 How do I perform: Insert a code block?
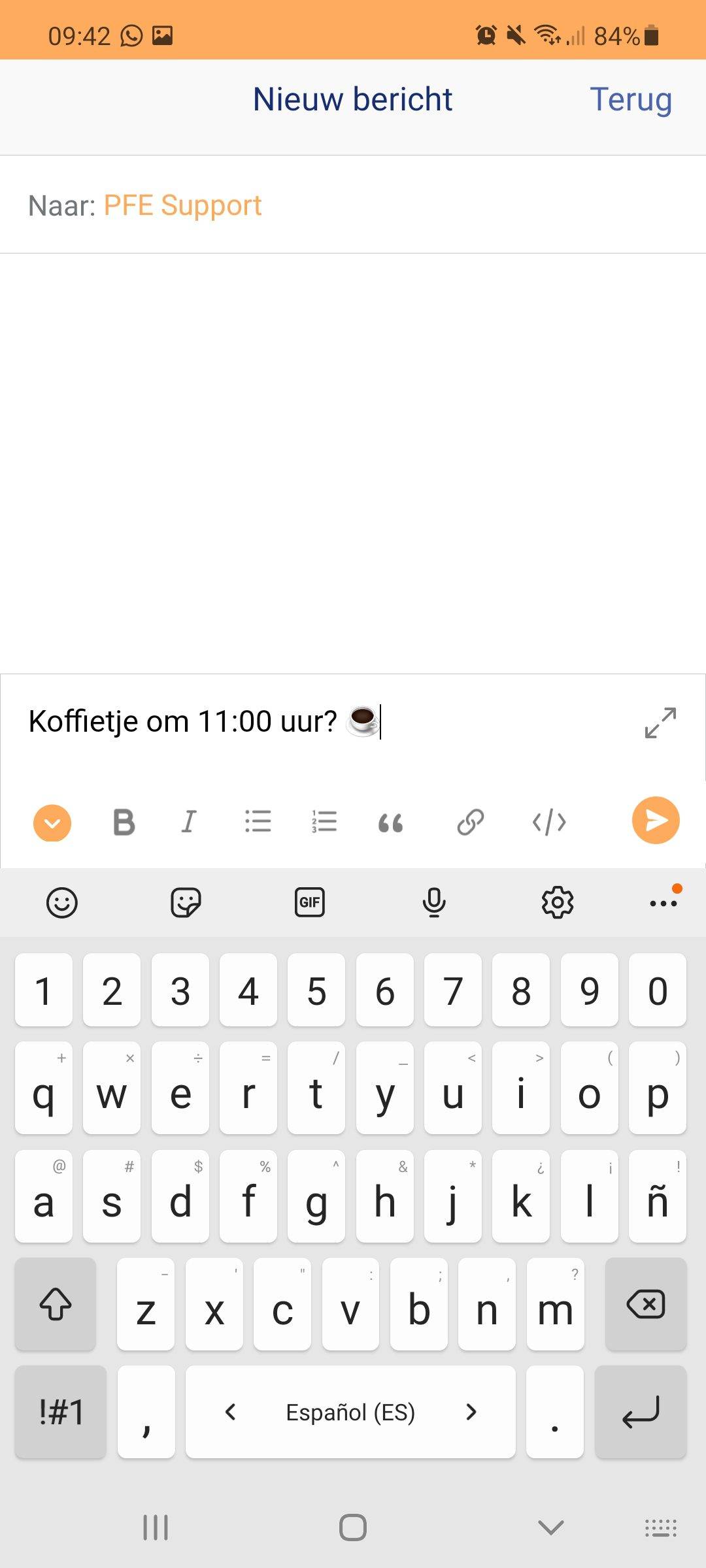549,822
